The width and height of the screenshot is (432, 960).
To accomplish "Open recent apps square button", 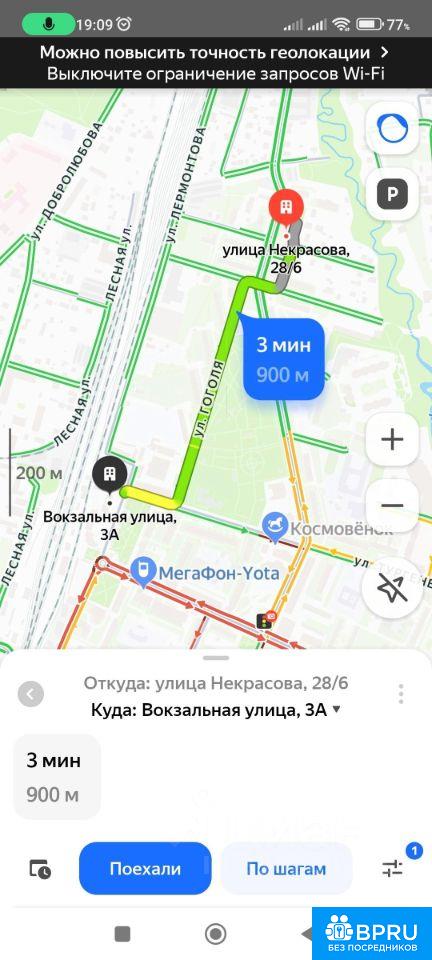I will click(x=122, y=934).
